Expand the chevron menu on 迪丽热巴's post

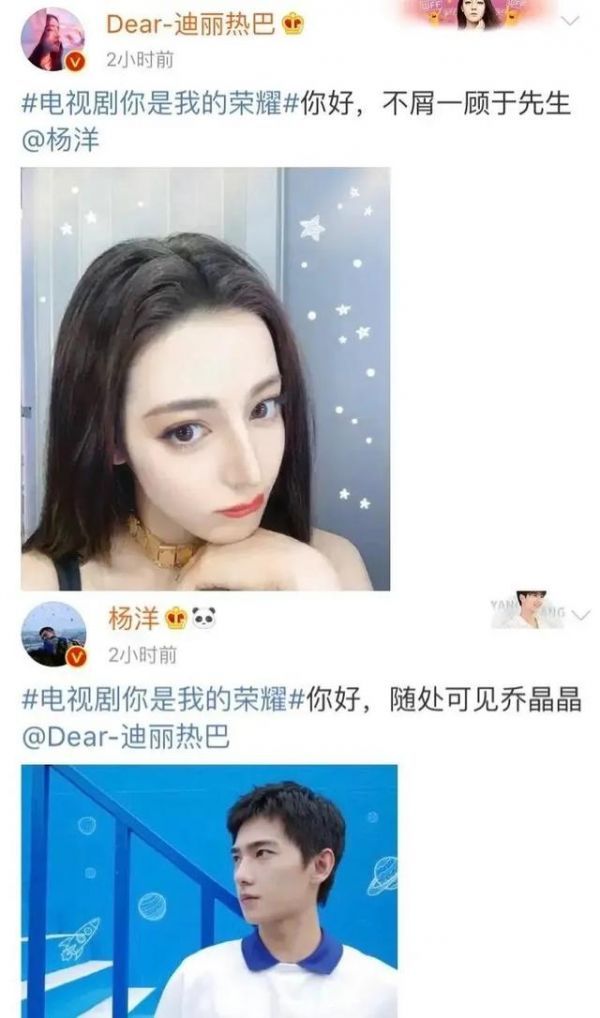pyautogui.click(x=570, y=21)
